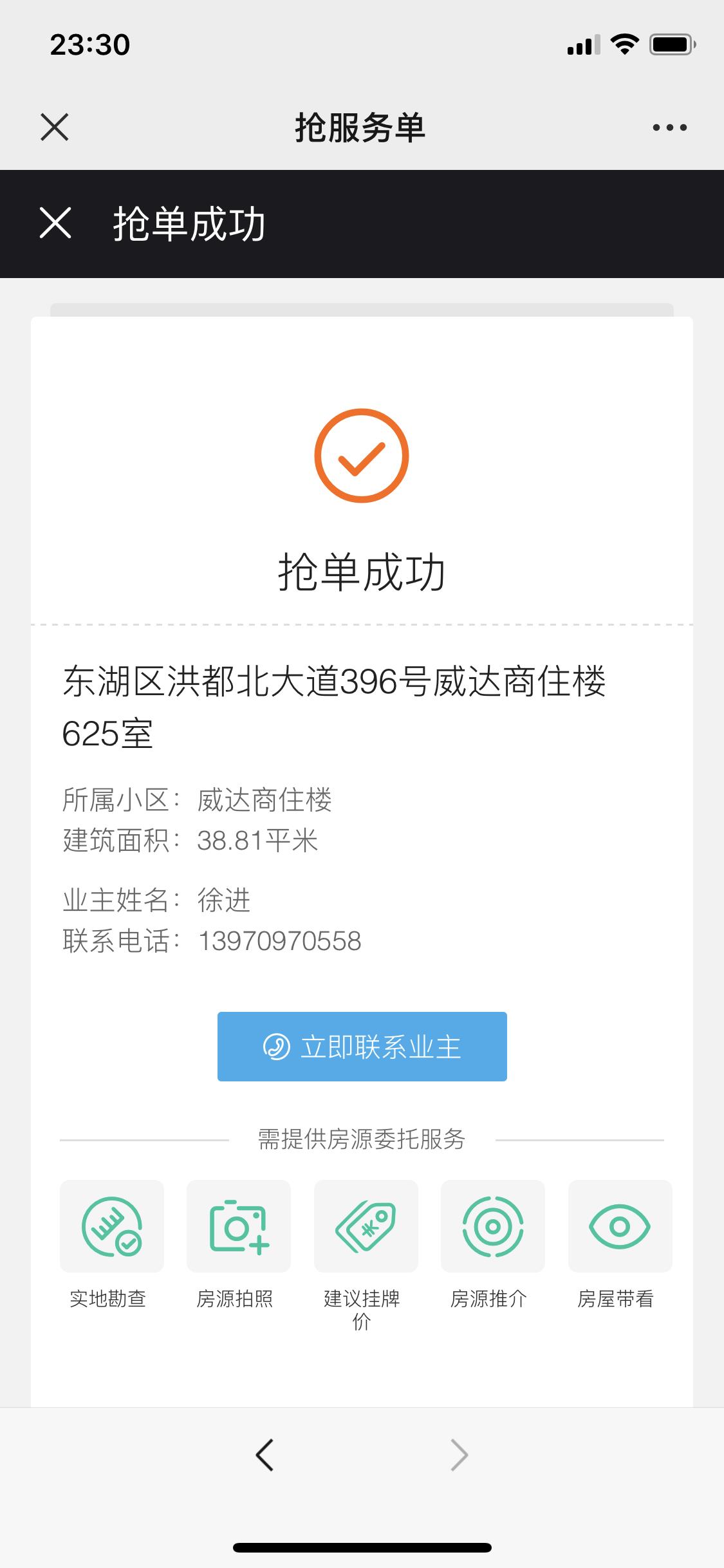Image resolution: width=724 pixels, height=1568 pixels.
Task: Dismiss the 抢单成功 panel
Action: [55, 223]
